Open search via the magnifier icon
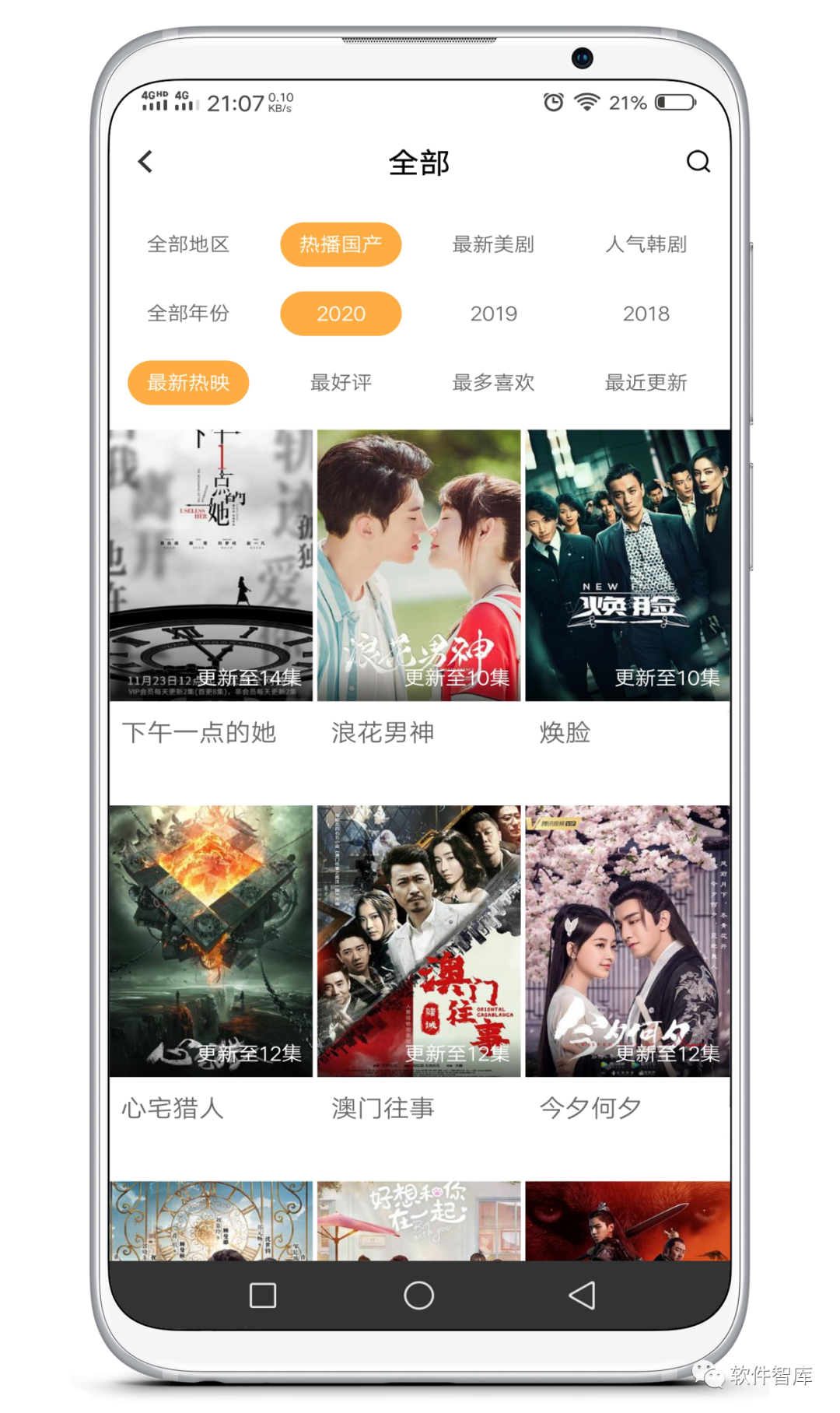 (x=698, y=162)
